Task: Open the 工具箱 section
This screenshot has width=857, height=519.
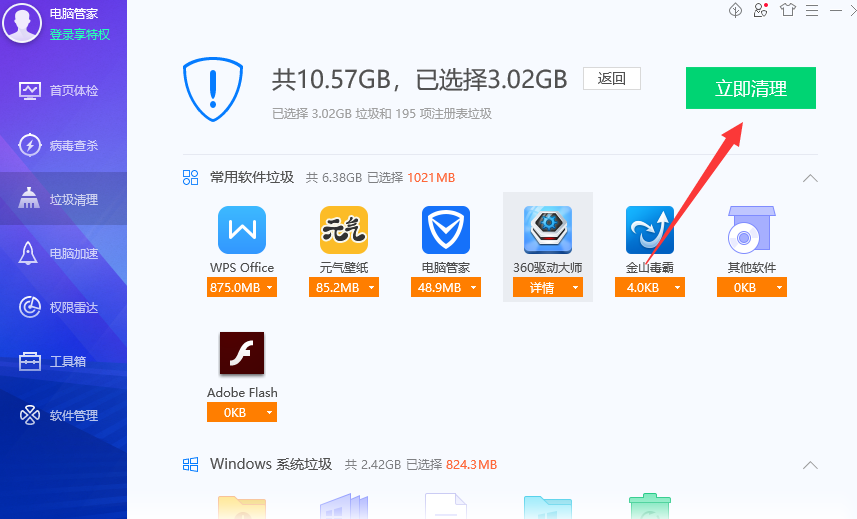Action: click(63, 361)
